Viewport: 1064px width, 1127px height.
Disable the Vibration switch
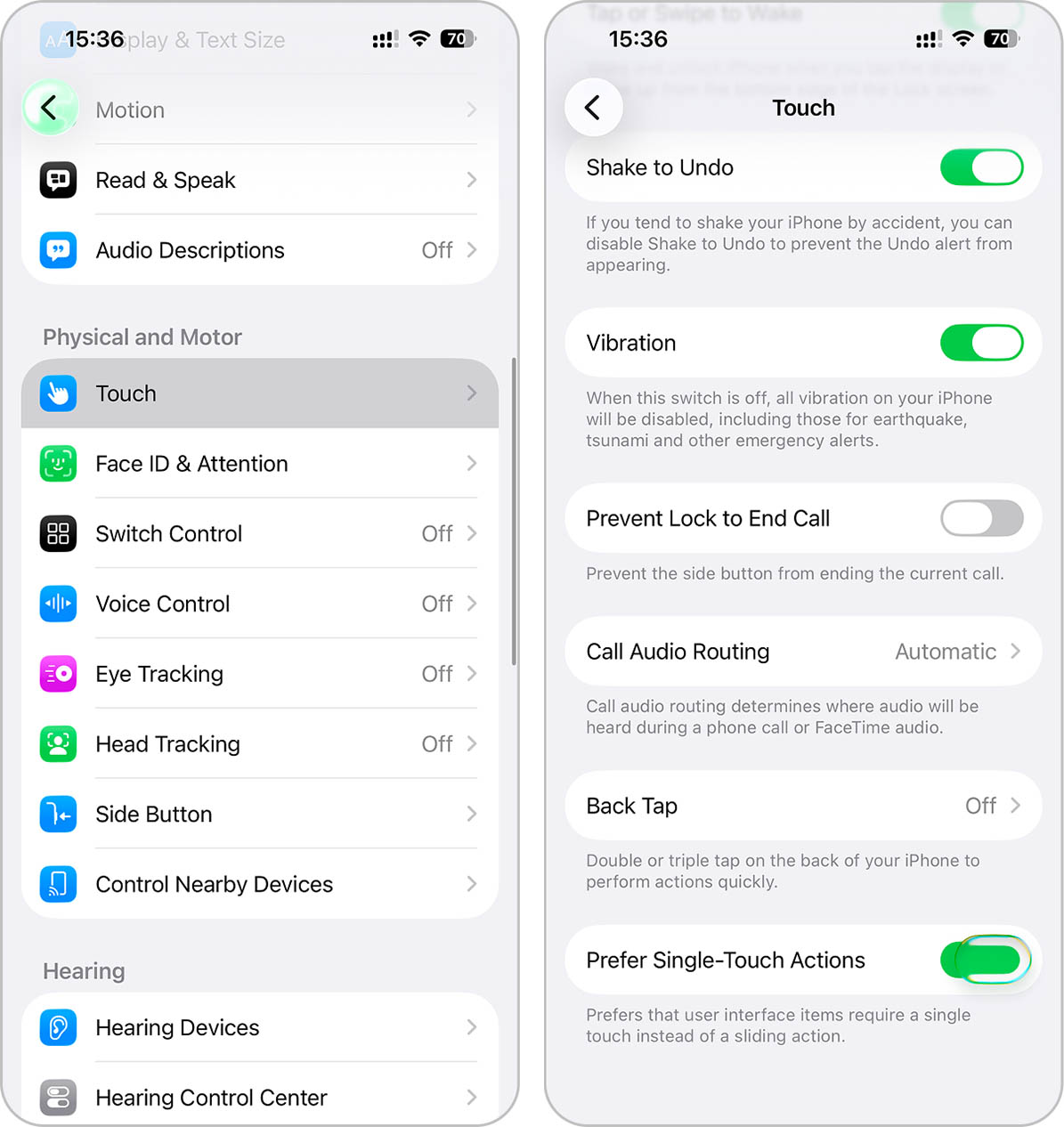pos(981,343)
